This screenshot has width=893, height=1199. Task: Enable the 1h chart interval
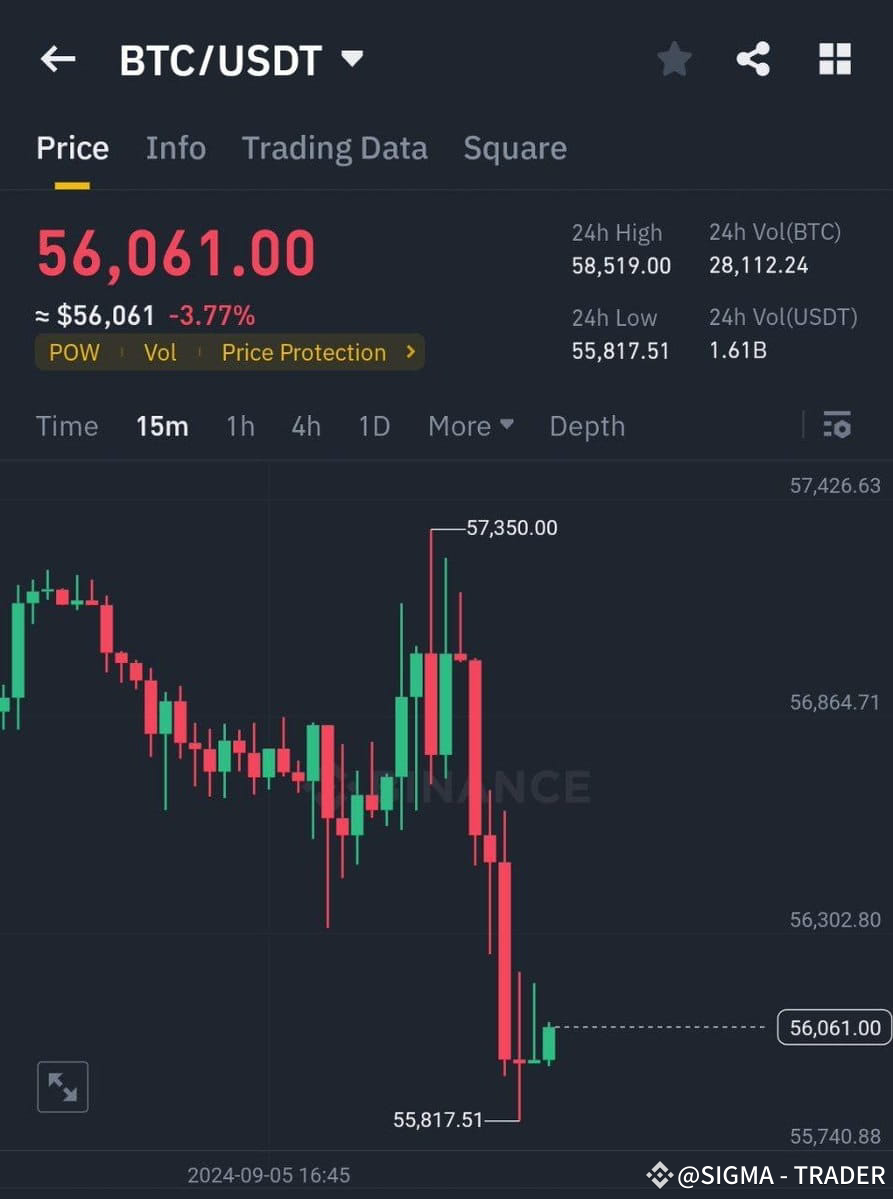point(240,425)
